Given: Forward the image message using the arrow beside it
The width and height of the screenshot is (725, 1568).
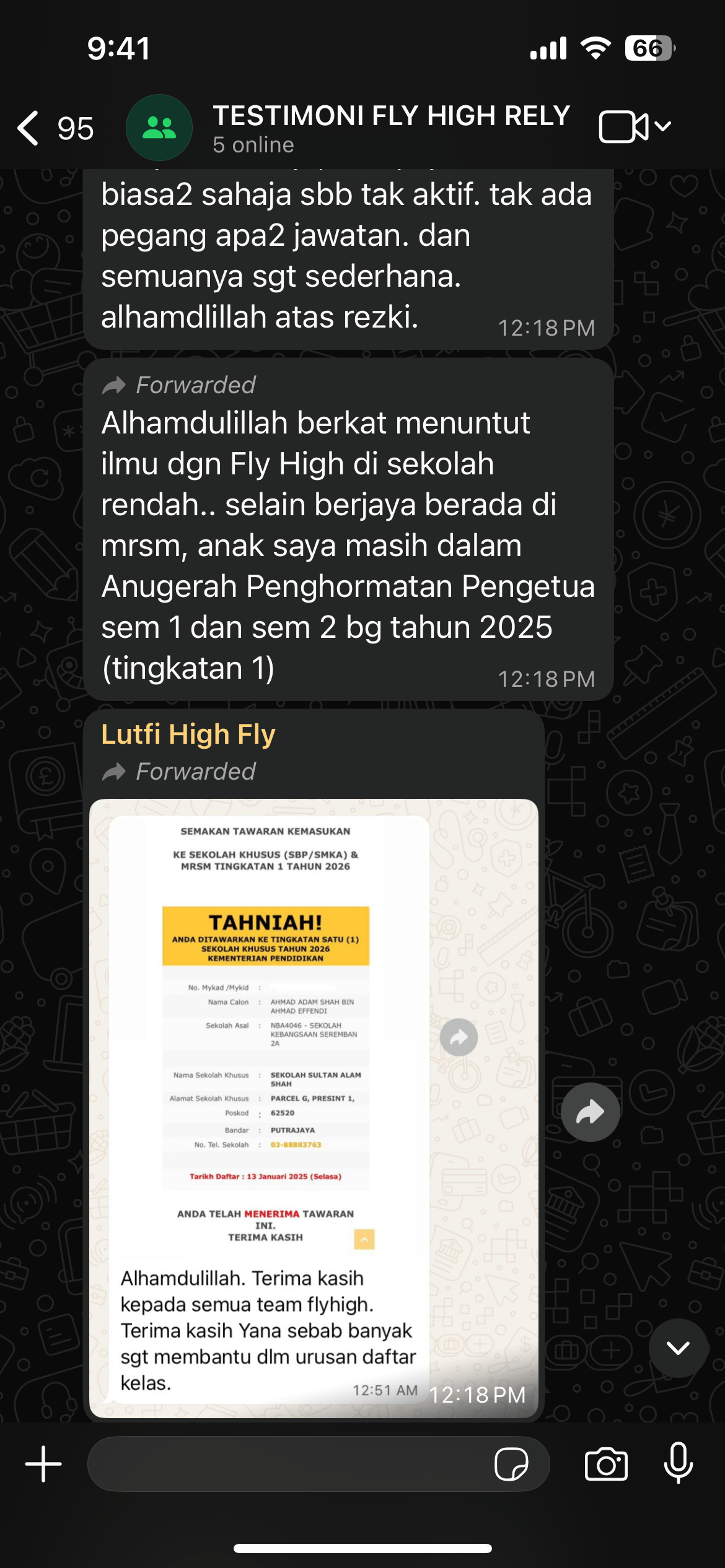Looking at the screenshot, I should click(x=590, y=1112).
